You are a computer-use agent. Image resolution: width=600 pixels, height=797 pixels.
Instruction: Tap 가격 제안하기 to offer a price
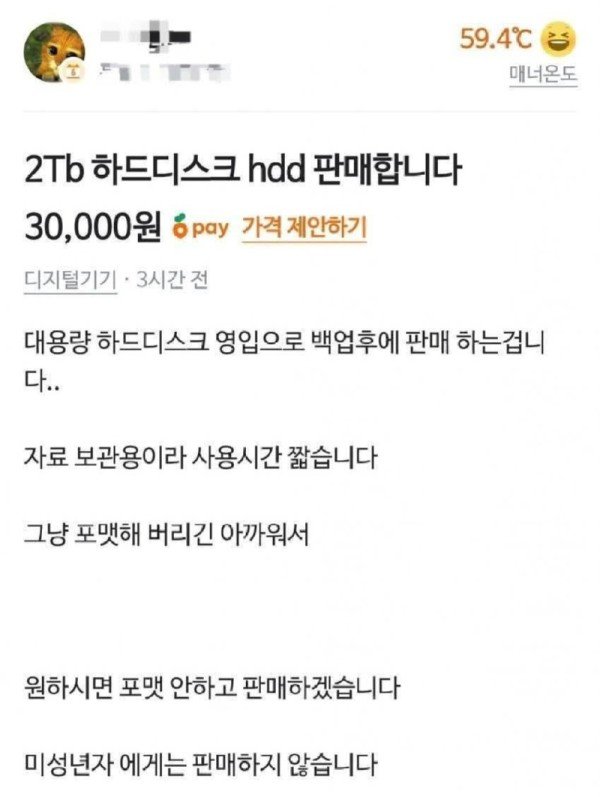click(304, 227)
